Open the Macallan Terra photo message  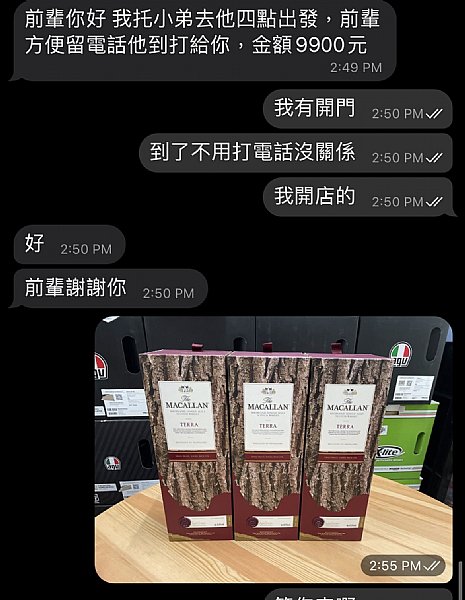tap(274, 449)
